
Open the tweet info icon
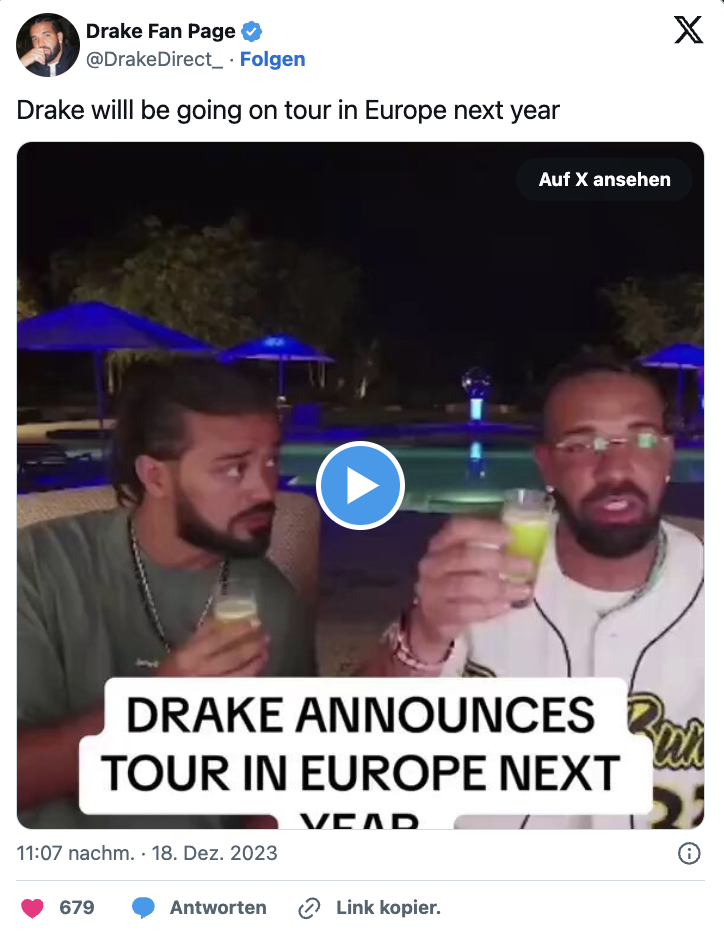tap(689, 854)
